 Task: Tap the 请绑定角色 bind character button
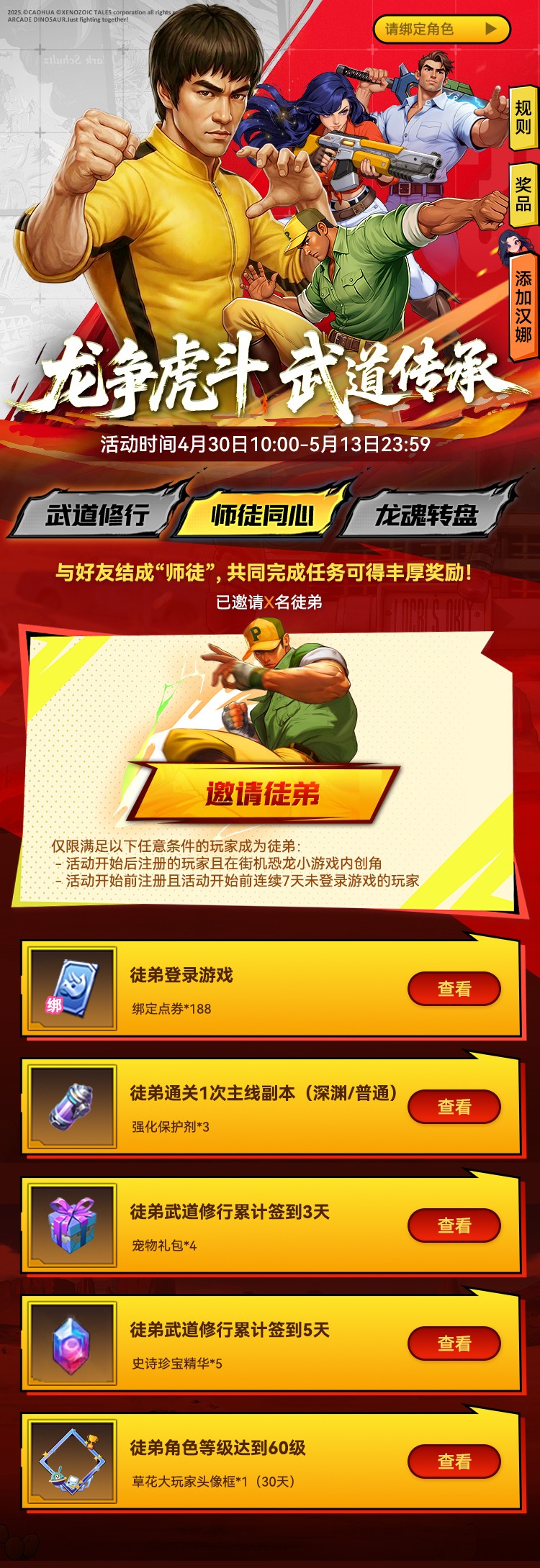pyautogui.click(x=441, y=29)
